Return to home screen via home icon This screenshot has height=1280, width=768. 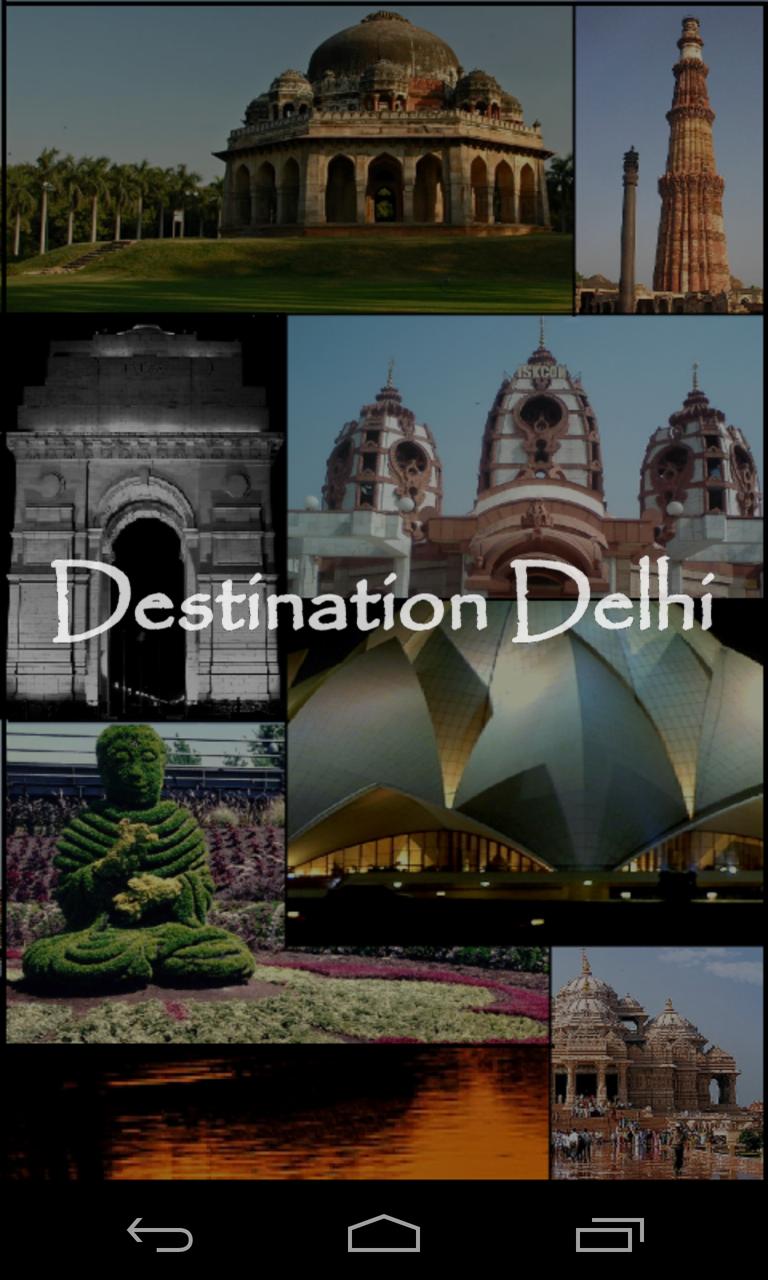pyautogui.click(x=384, y=1236)
